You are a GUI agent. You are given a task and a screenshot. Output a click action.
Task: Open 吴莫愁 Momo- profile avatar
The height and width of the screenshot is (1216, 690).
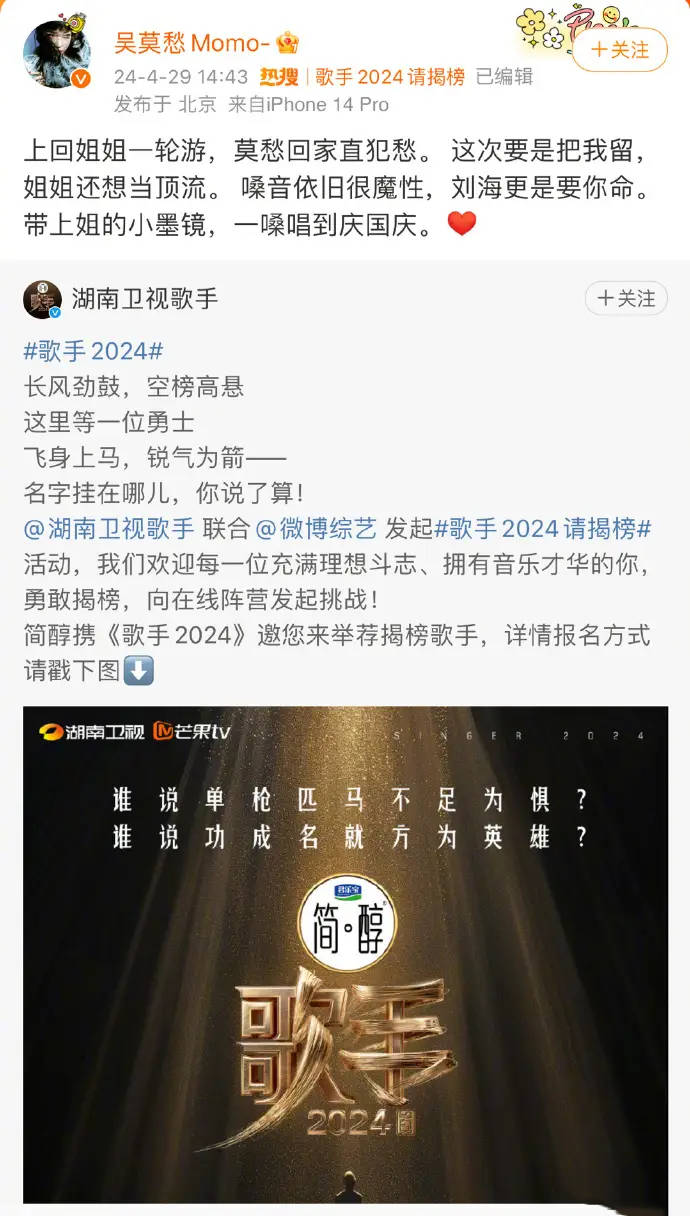[58, 55]
